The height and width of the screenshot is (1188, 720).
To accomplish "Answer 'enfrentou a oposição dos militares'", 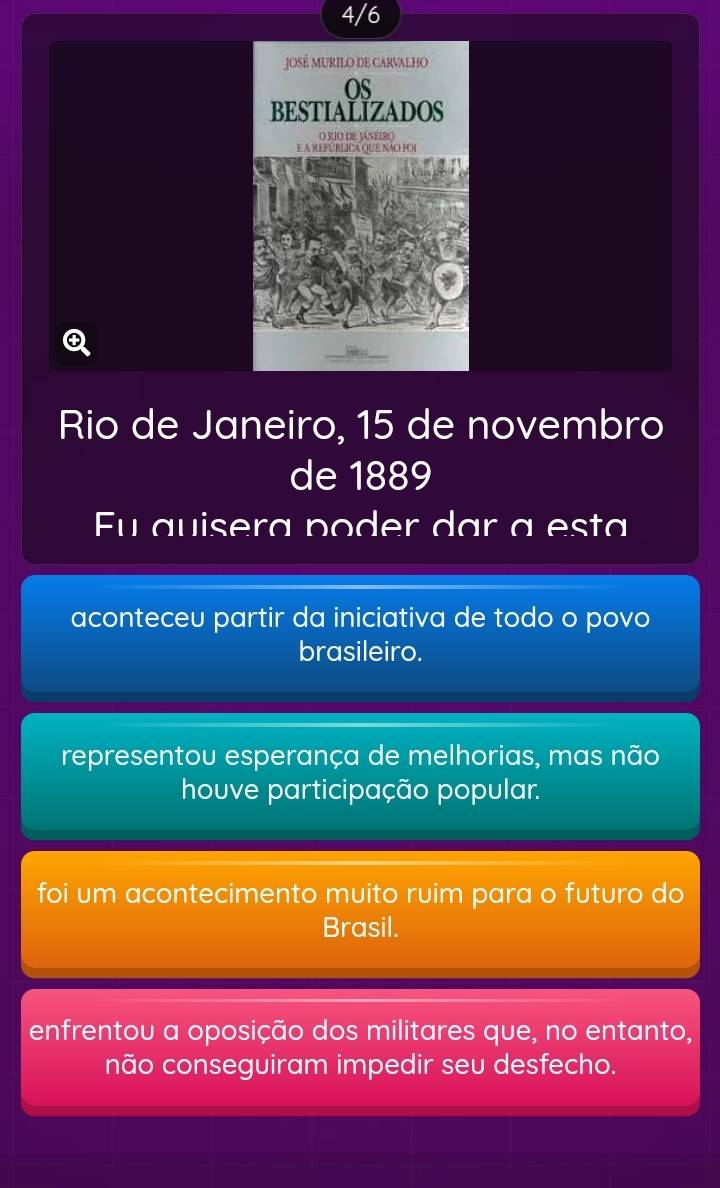I will pos(360,1047).
